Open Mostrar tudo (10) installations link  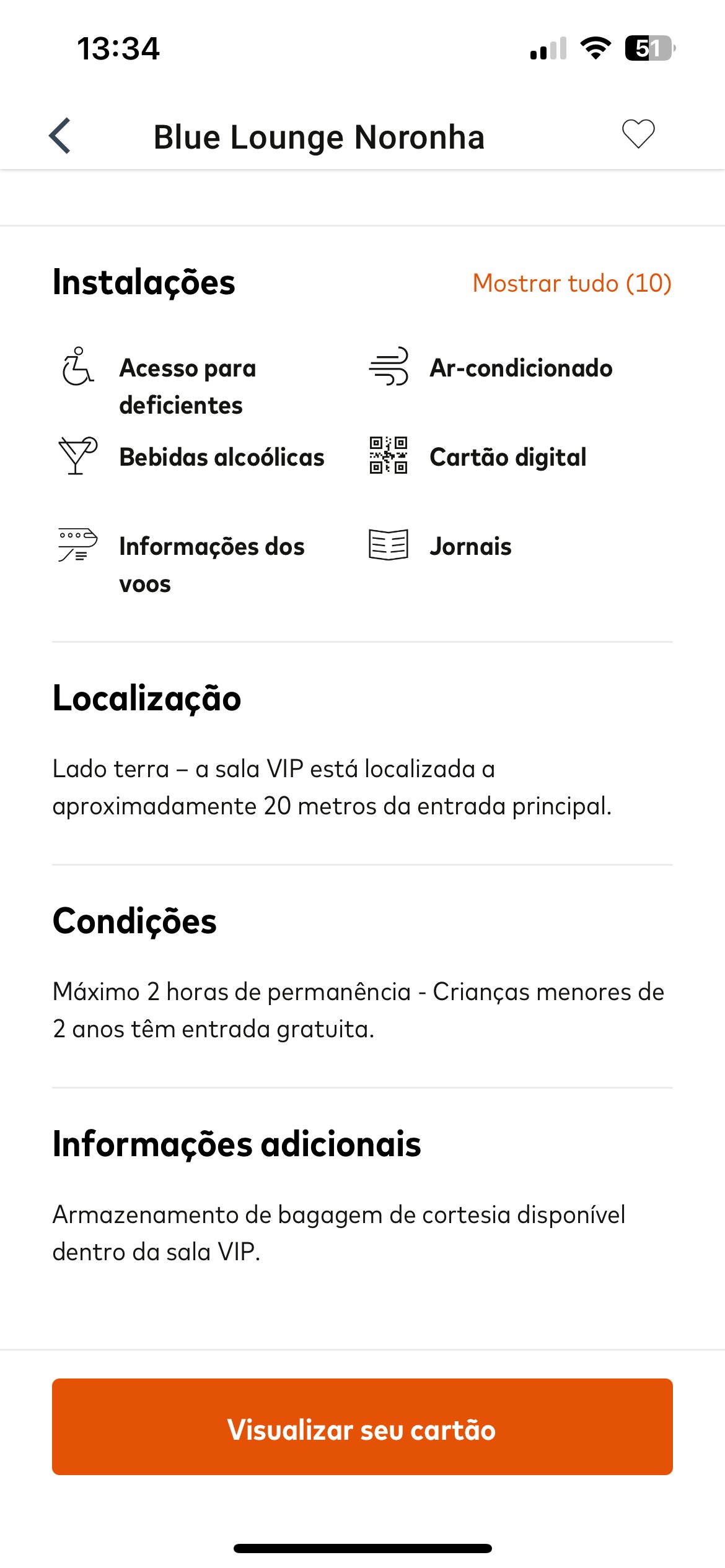pos(572,283)
